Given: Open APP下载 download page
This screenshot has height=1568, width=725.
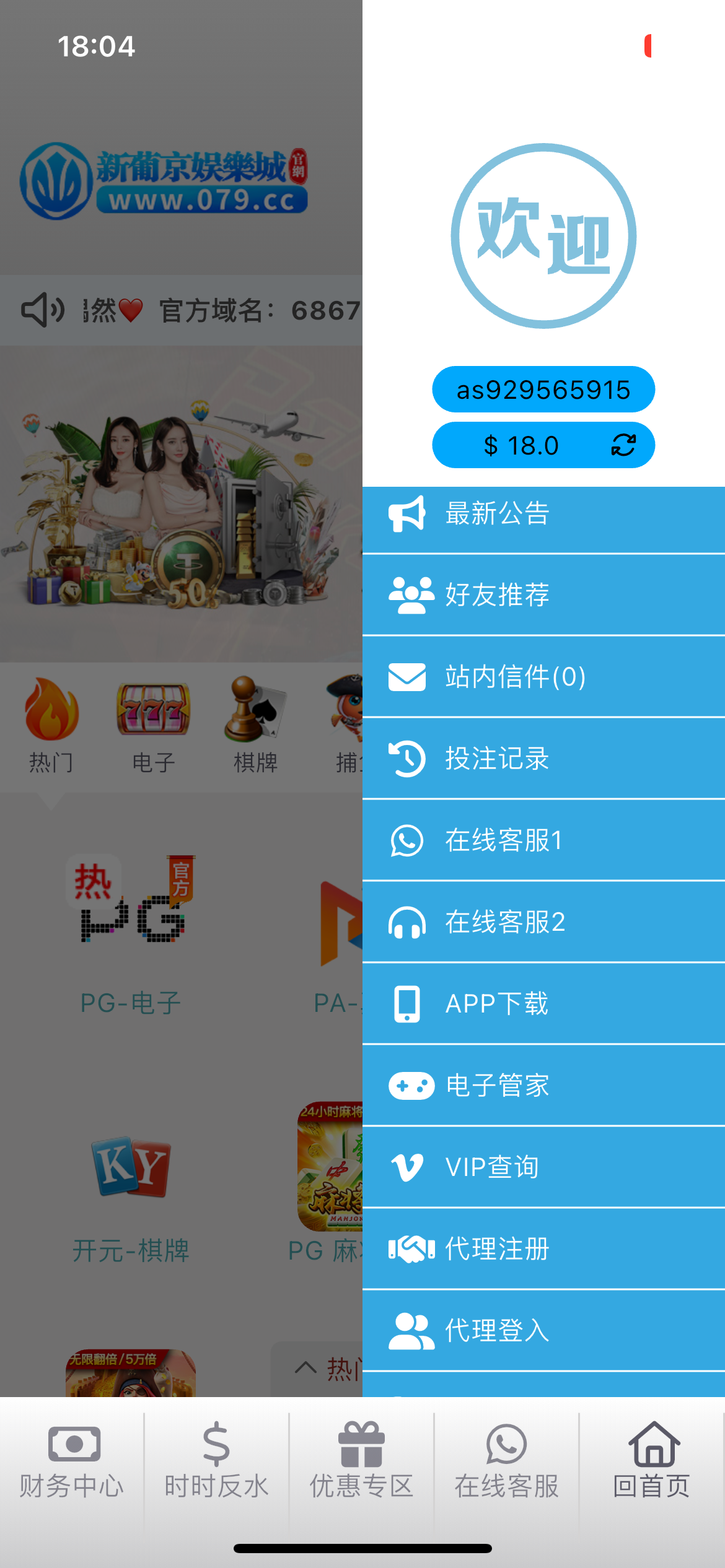Looking at the screenshot, I should 543,1004.
